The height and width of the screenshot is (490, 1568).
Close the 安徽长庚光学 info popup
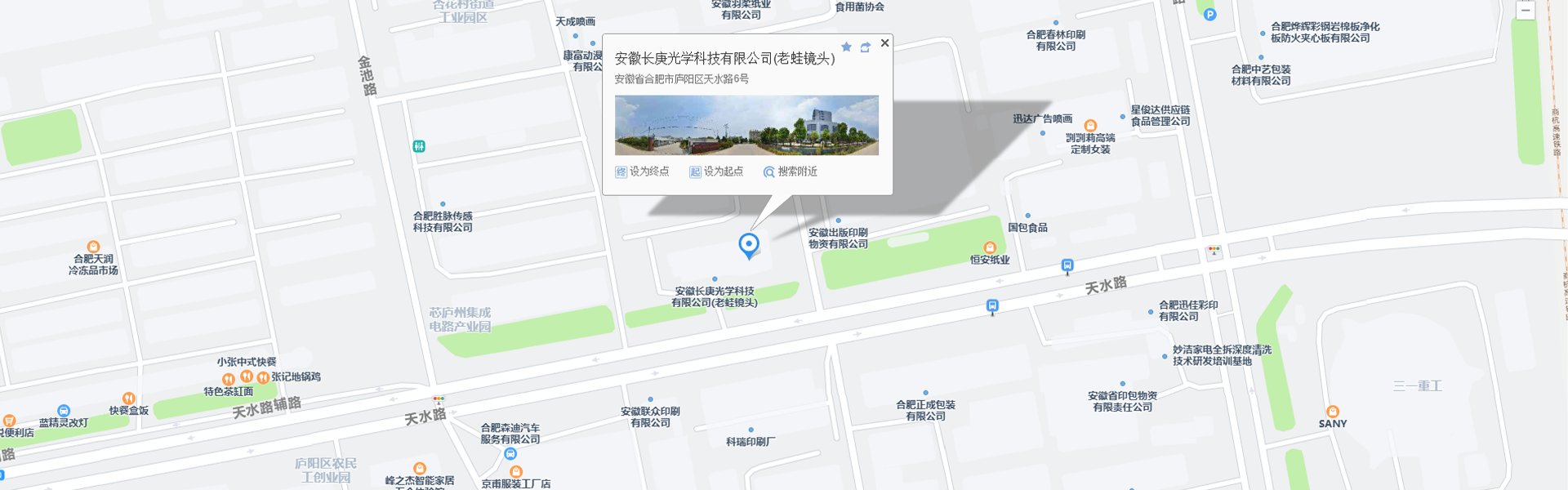click(884, 43)
